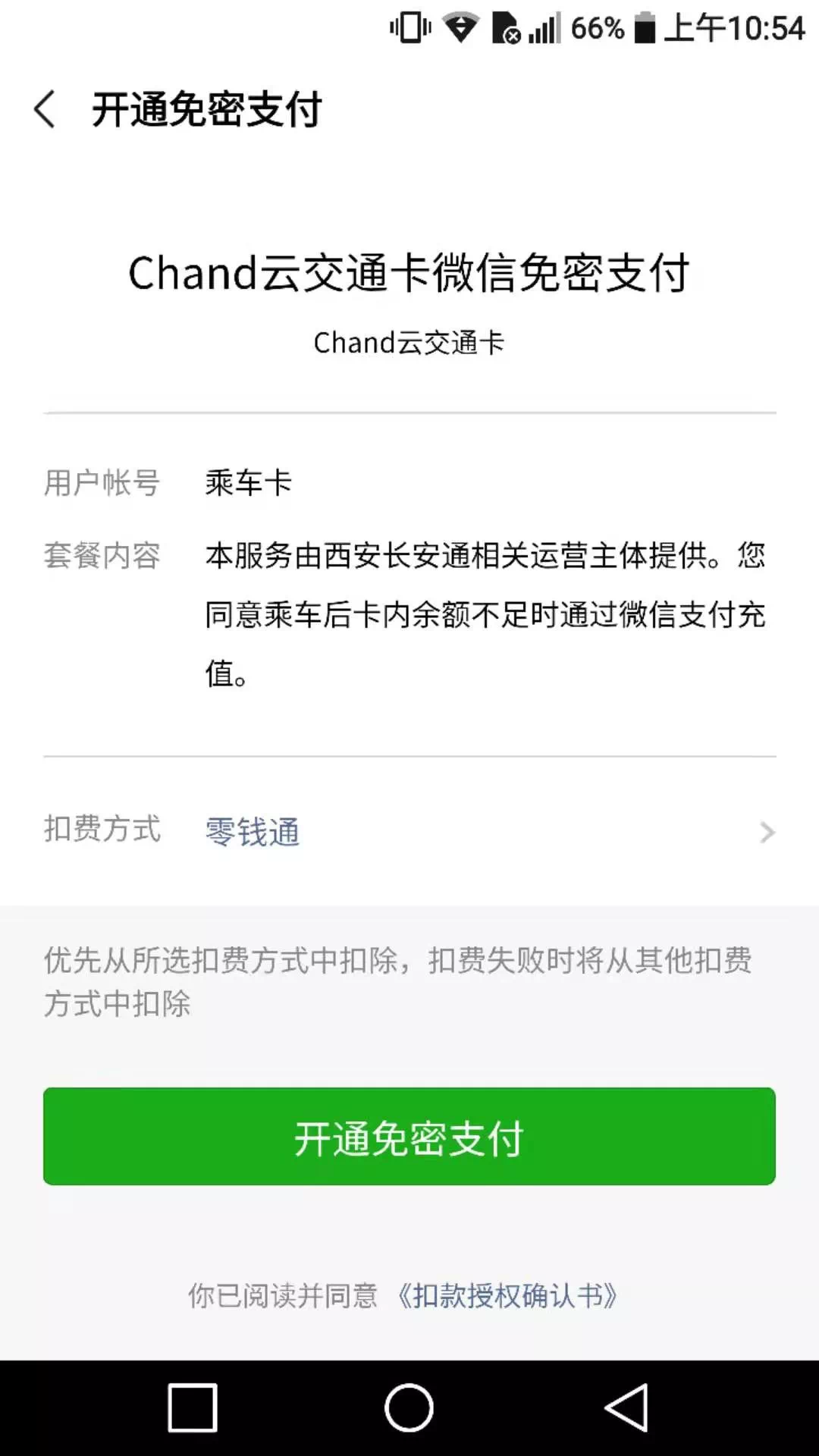Tap the green 开通免密支付 button
Image resolution: width=819 pixels, height=1456 pixels.
tap(409, 1137)
